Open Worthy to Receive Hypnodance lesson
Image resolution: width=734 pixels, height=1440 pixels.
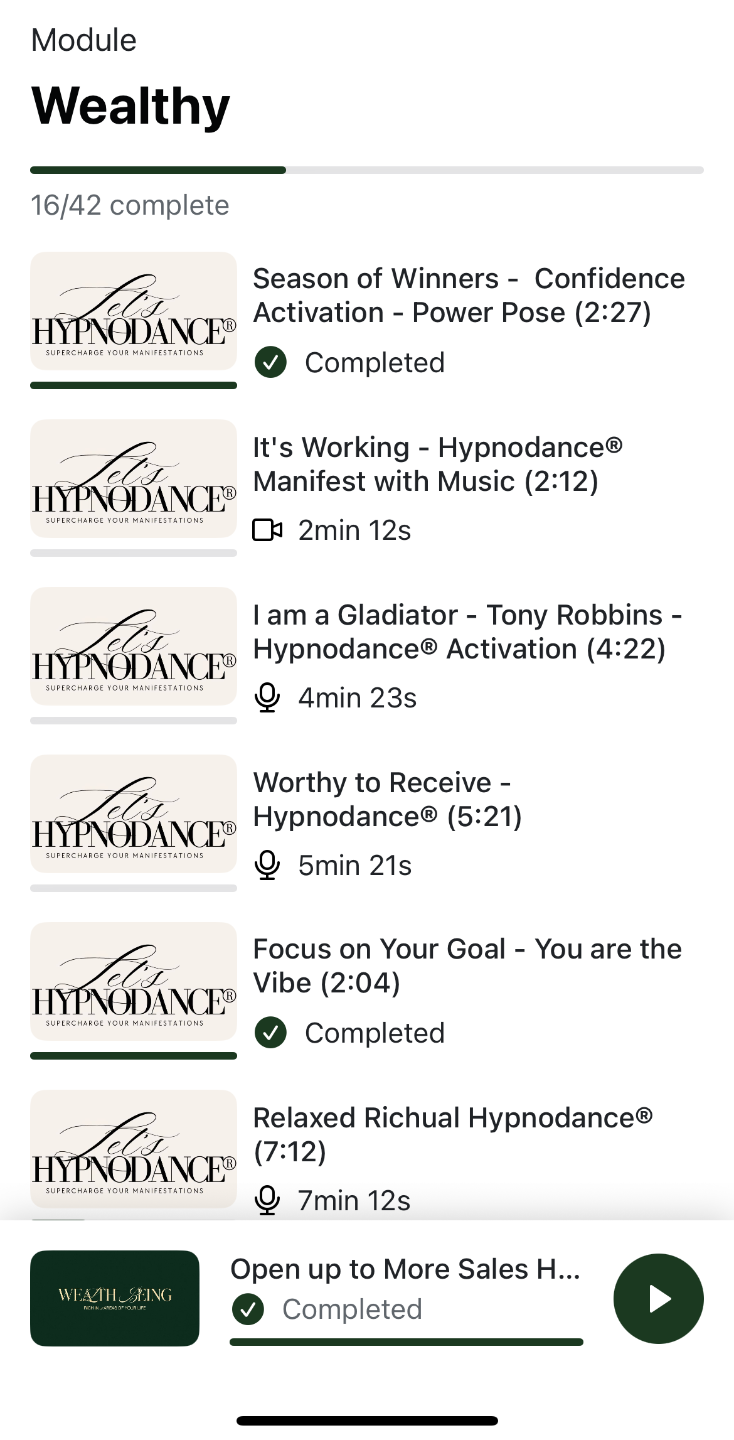click(387, 800)
